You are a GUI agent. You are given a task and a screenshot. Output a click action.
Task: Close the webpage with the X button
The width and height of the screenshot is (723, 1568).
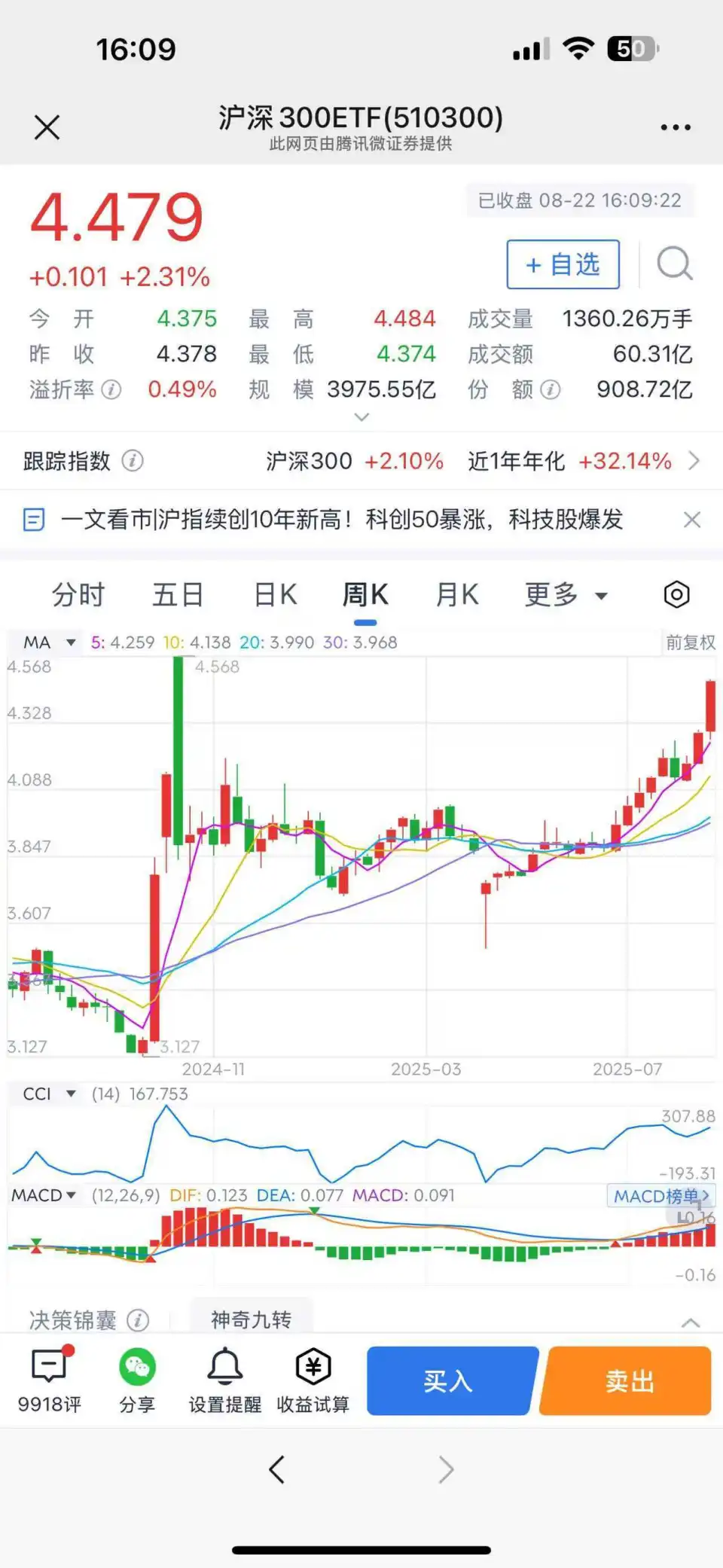47,127
